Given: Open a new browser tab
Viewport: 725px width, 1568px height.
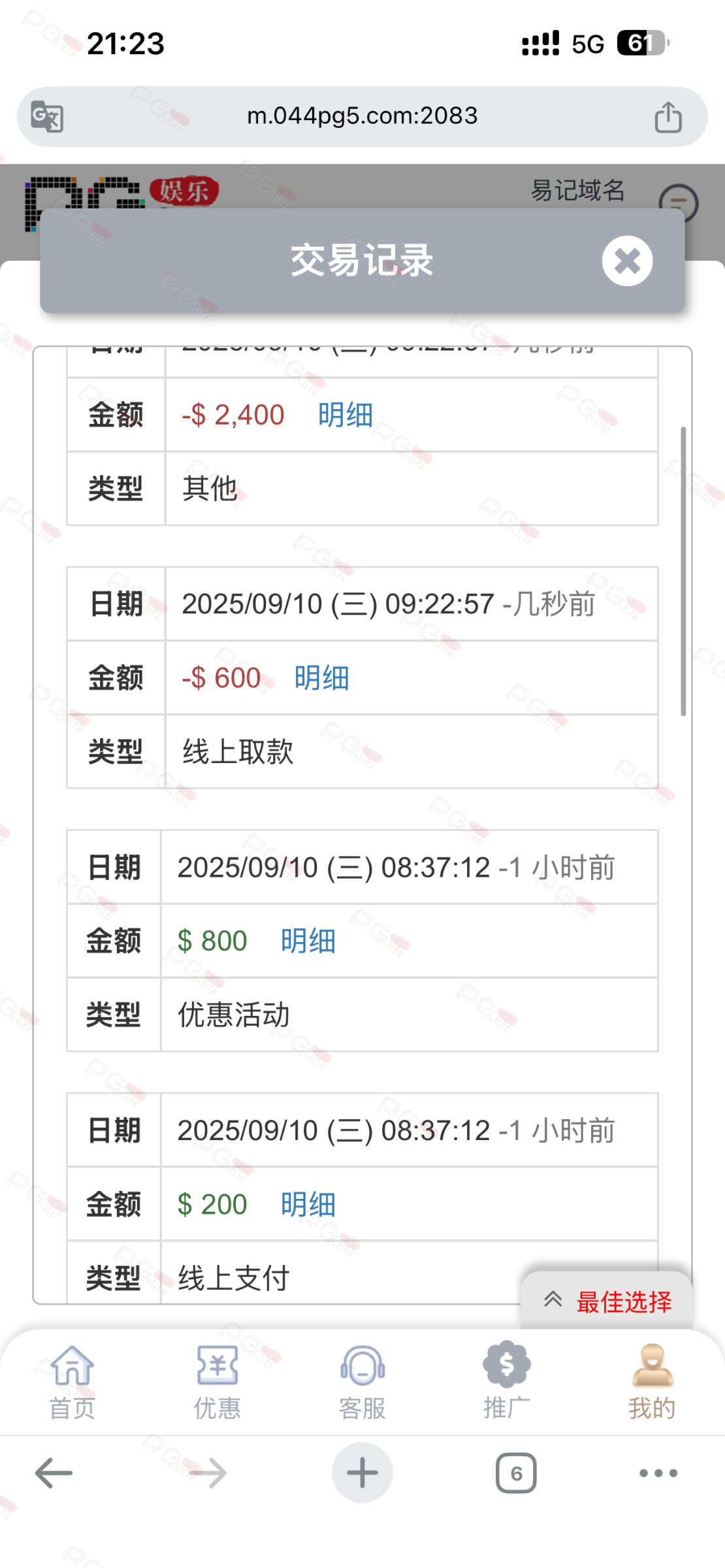Looking at the screenshot, I should pos(362,1473).
